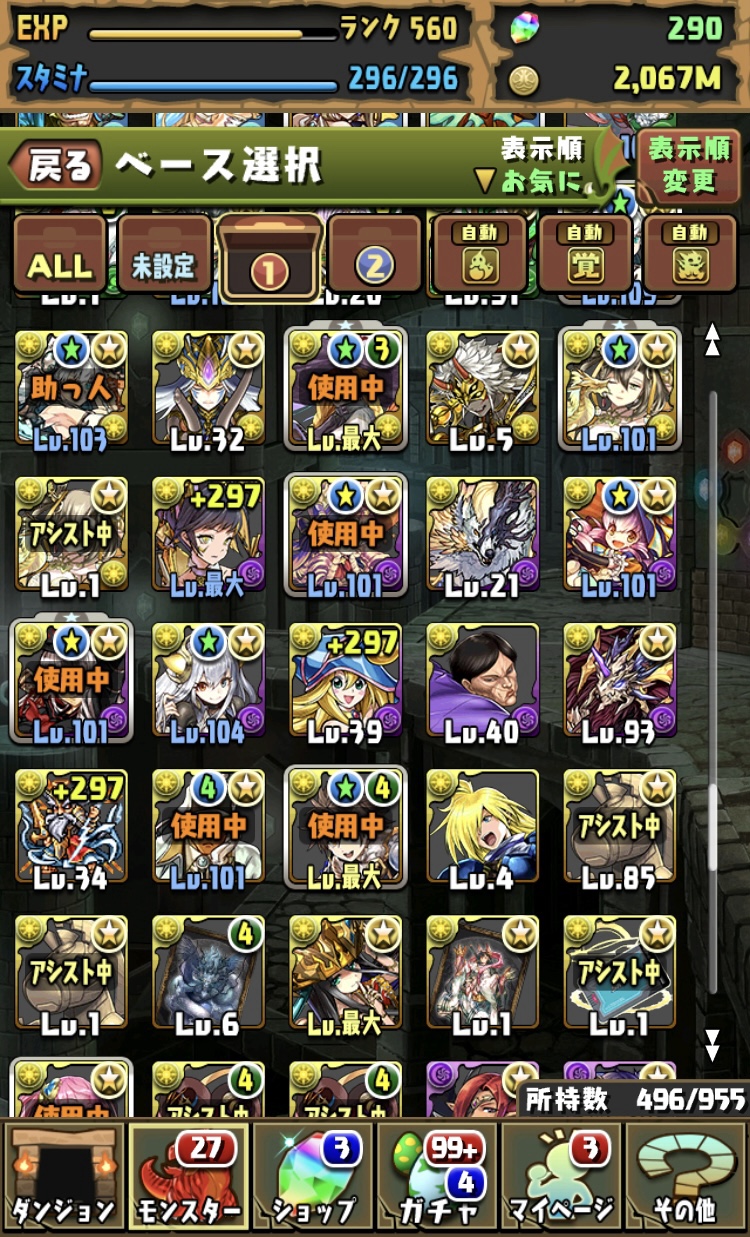
Task: Pick the Lv.21 wolf monster
Action: pos(482,534)
